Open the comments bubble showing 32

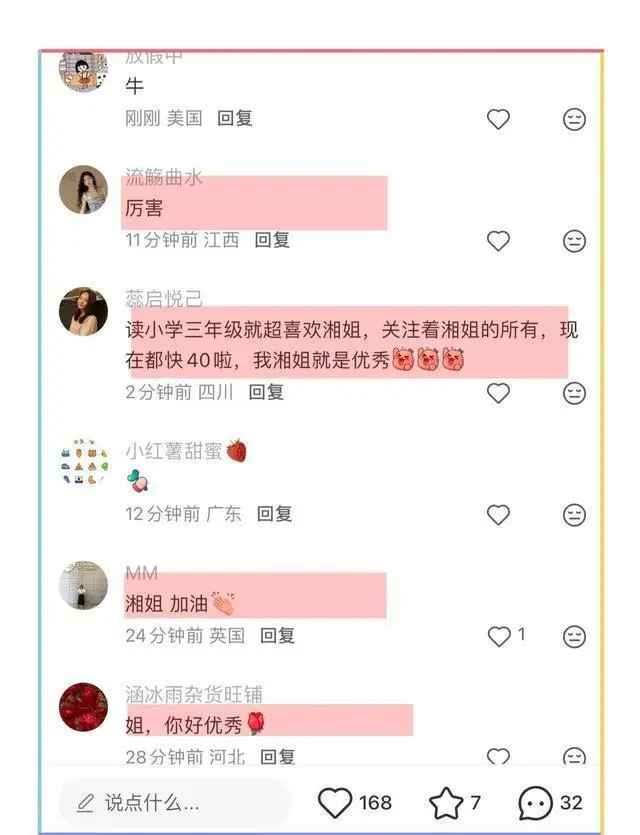click(x=536, y=802)
